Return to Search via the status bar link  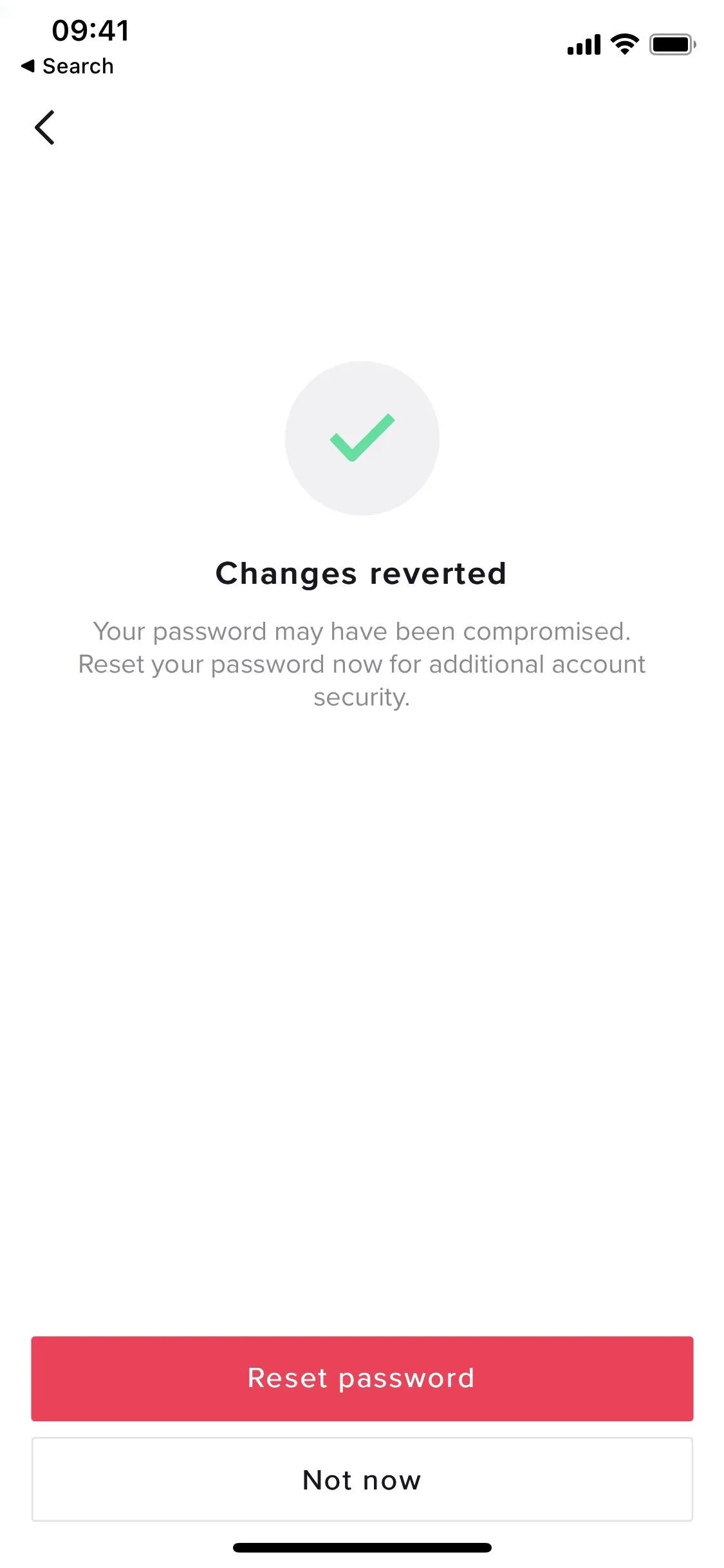point(68,66)
